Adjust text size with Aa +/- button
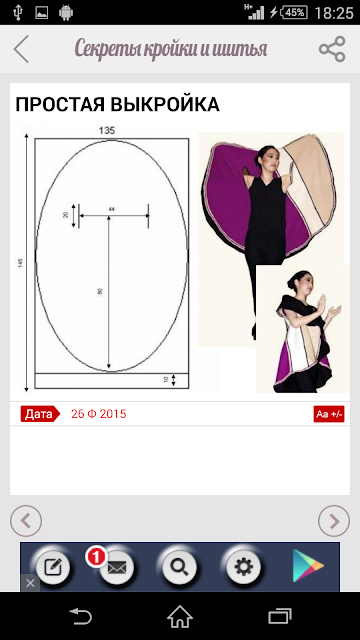The width and height of the screenshot is (360, 640). [329, 414]
